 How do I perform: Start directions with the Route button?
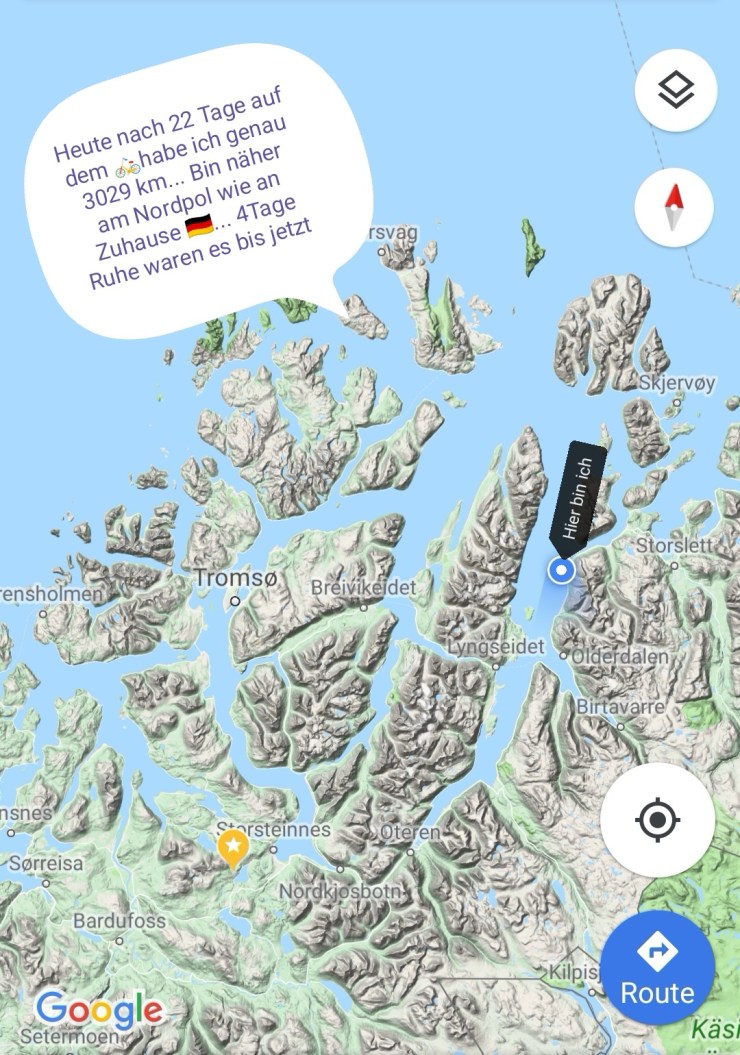coord(657,967)
